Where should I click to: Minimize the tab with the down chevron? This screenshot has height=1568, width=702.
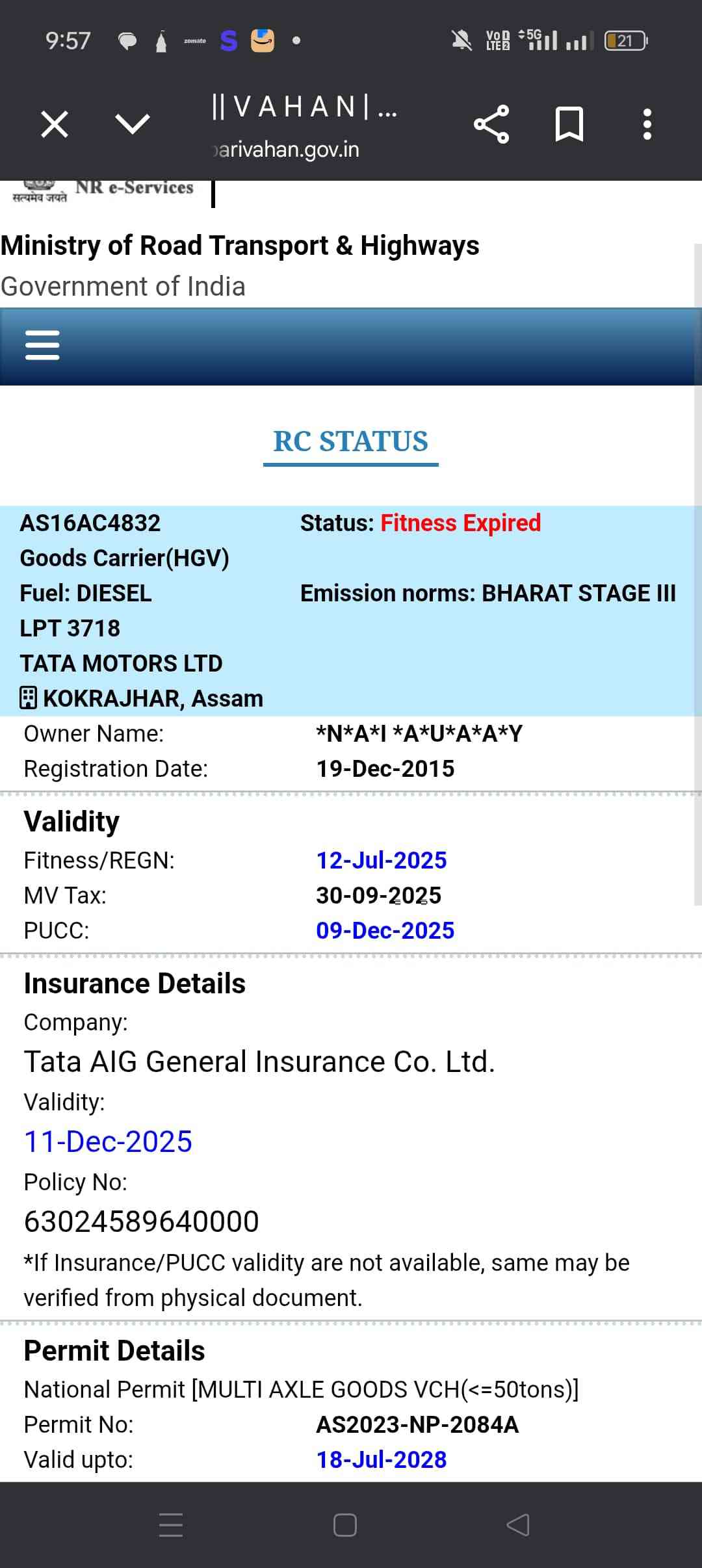132,124
